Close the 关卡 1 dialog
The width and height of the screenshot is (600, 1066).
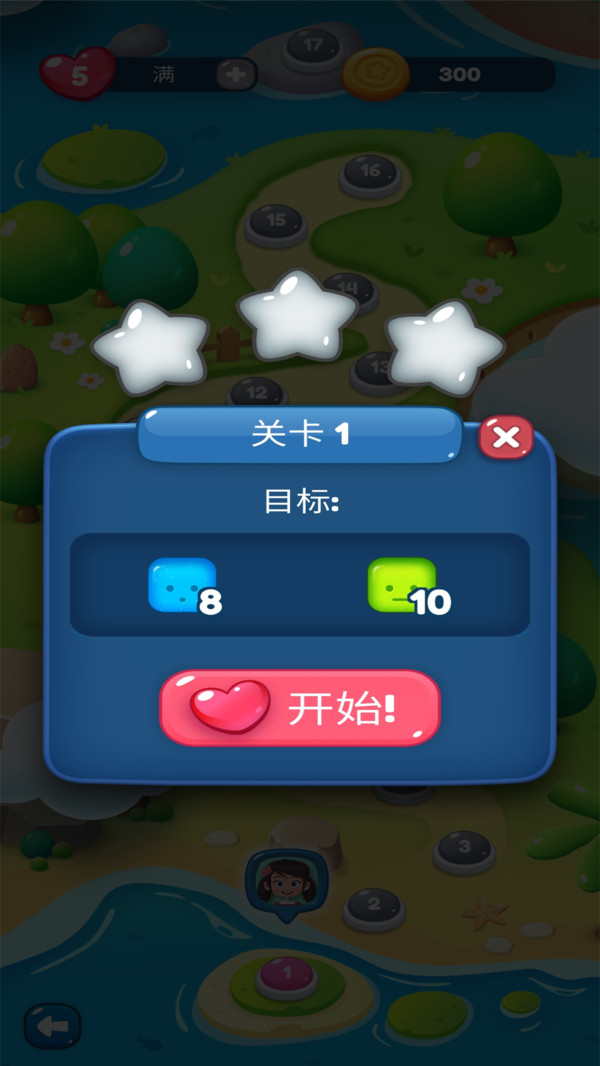(x=506, y=437)
